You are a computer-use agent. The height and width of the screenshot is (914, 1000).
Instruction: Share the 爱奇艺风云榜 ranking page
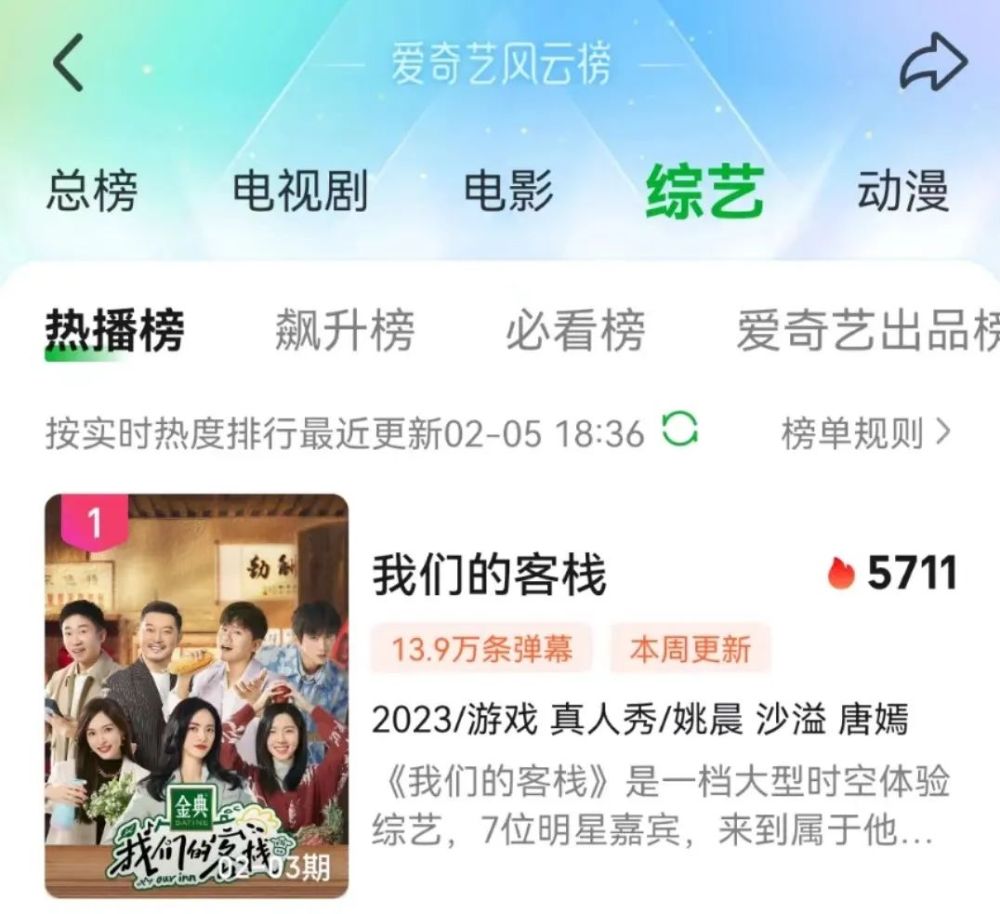click(x=933, y=64)
